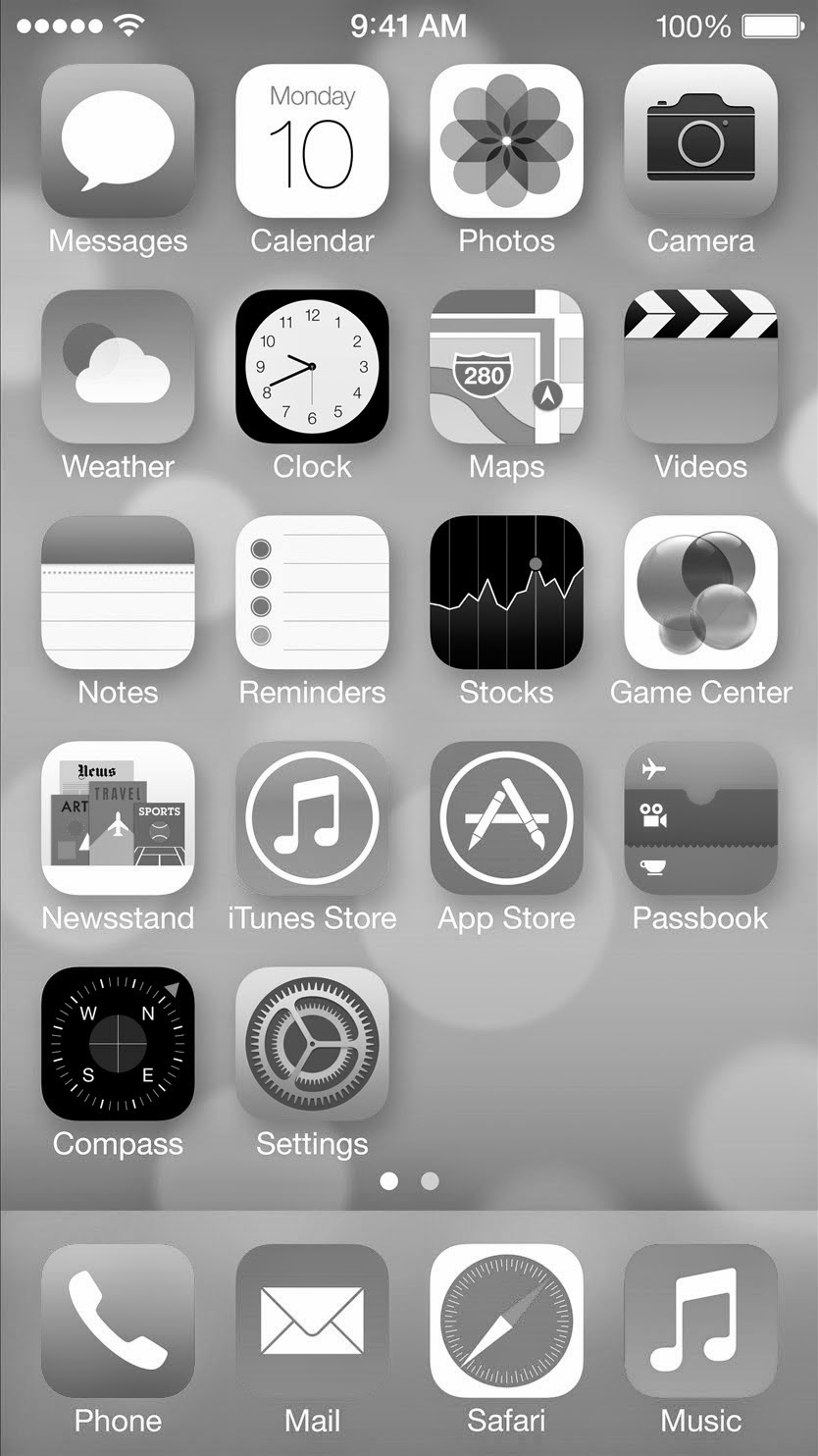Launch the App Store

click(506, 817)
